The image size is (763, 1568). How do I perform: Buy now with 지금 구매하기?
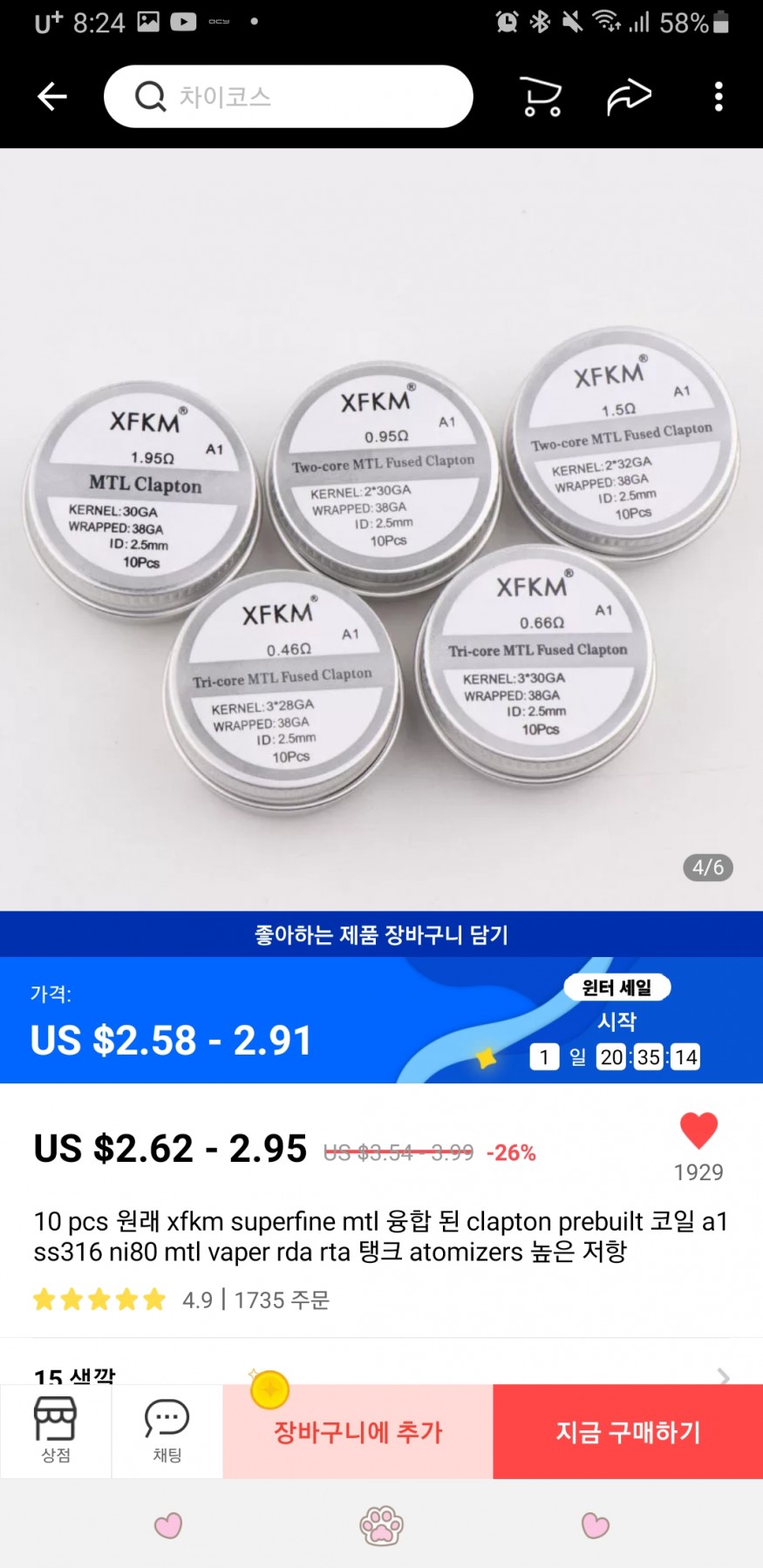click(628, 1432)
